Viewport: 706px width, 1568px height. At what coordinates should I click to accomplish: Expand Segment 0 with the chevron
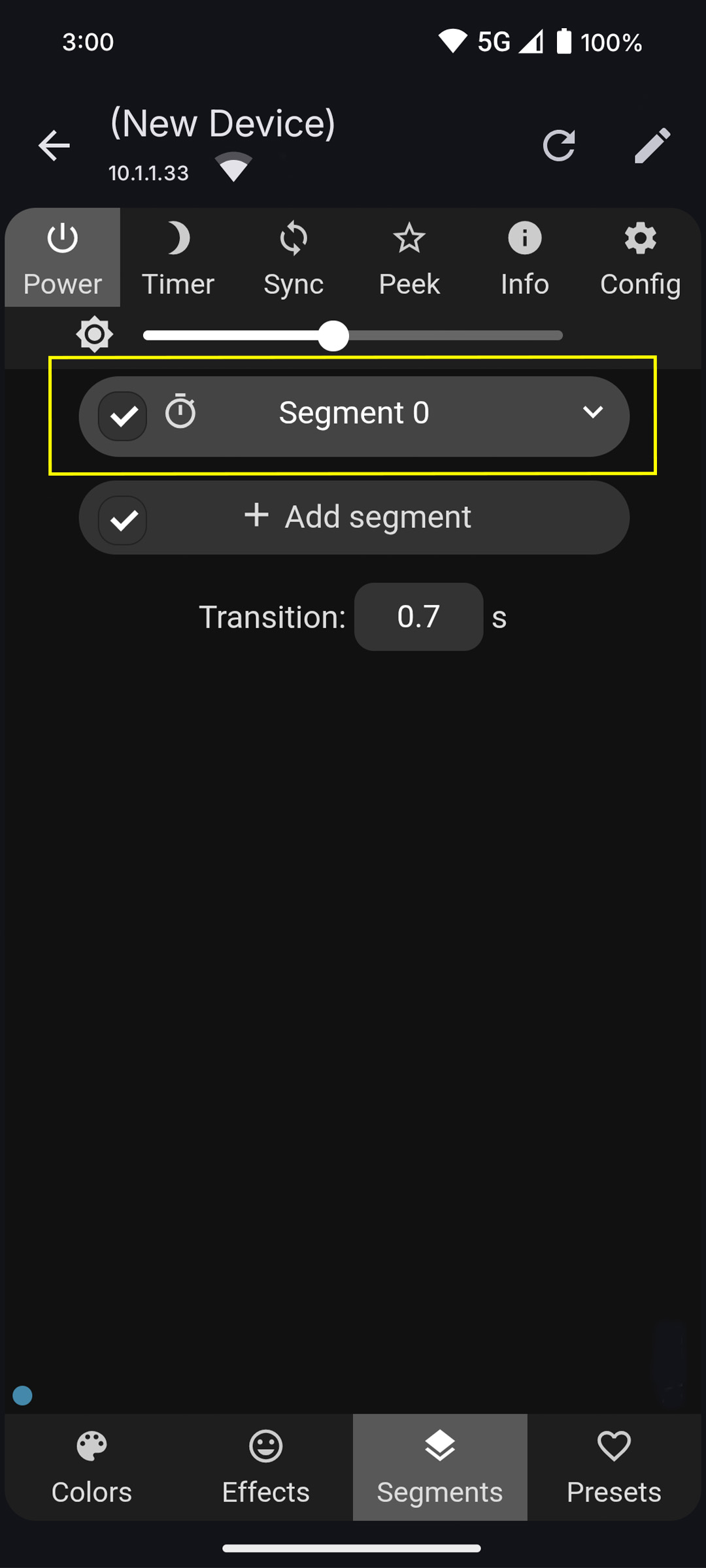(592, 412)
